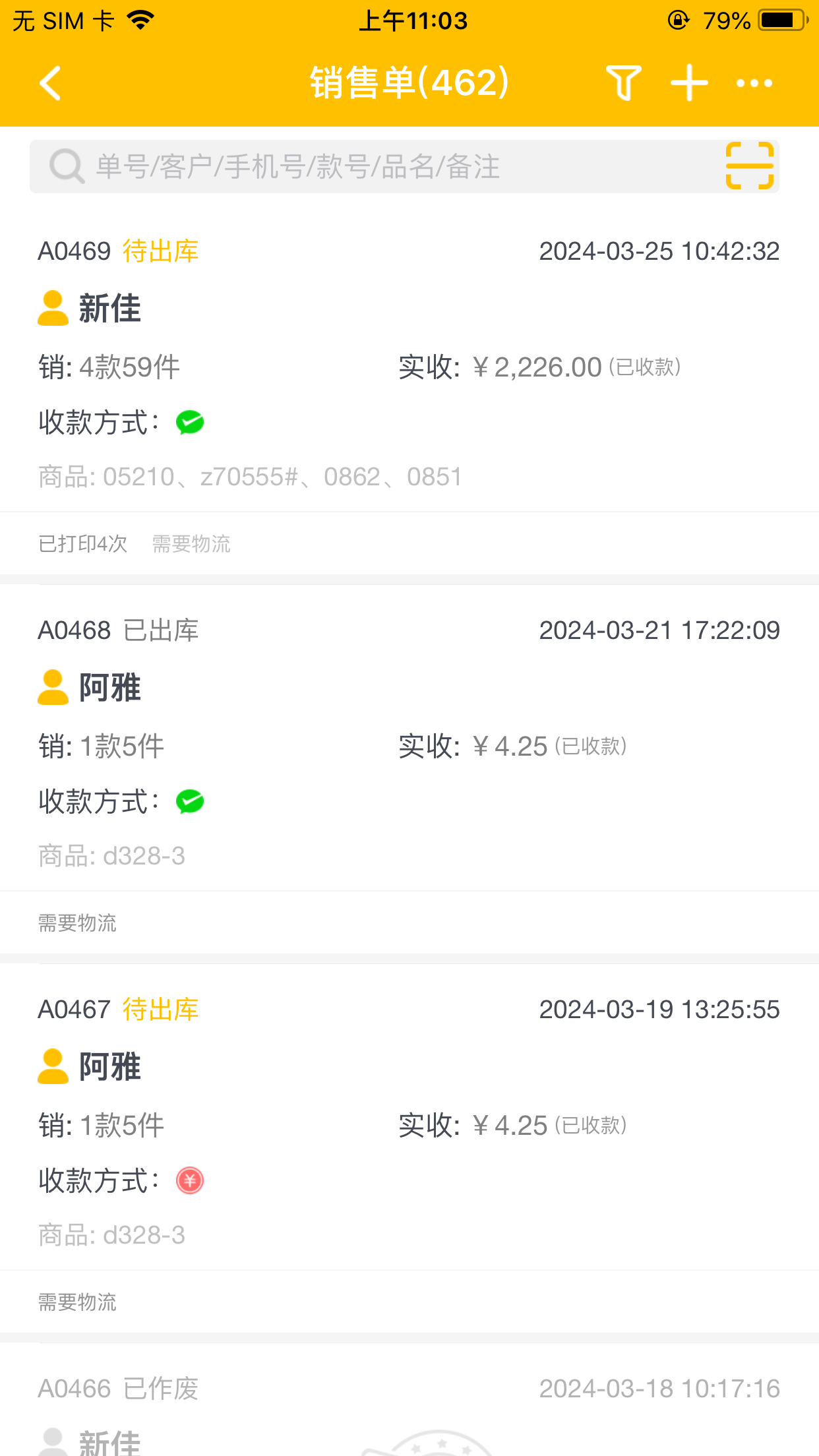Add a new sales order with plus
Screen dimensions: 819x1456
coord(689,83)
